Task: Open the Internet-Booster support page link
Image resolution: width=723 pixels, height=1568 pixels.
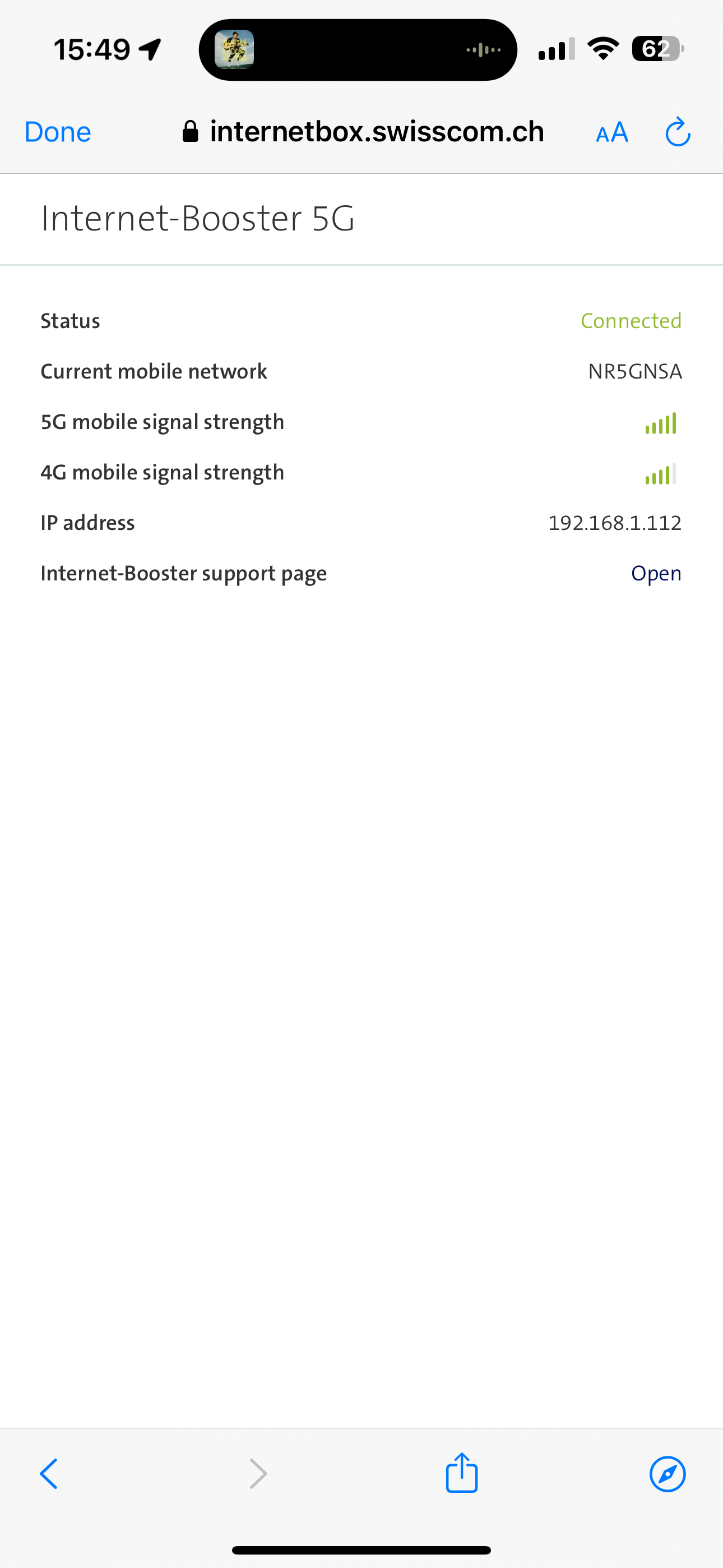Action: 655,573
